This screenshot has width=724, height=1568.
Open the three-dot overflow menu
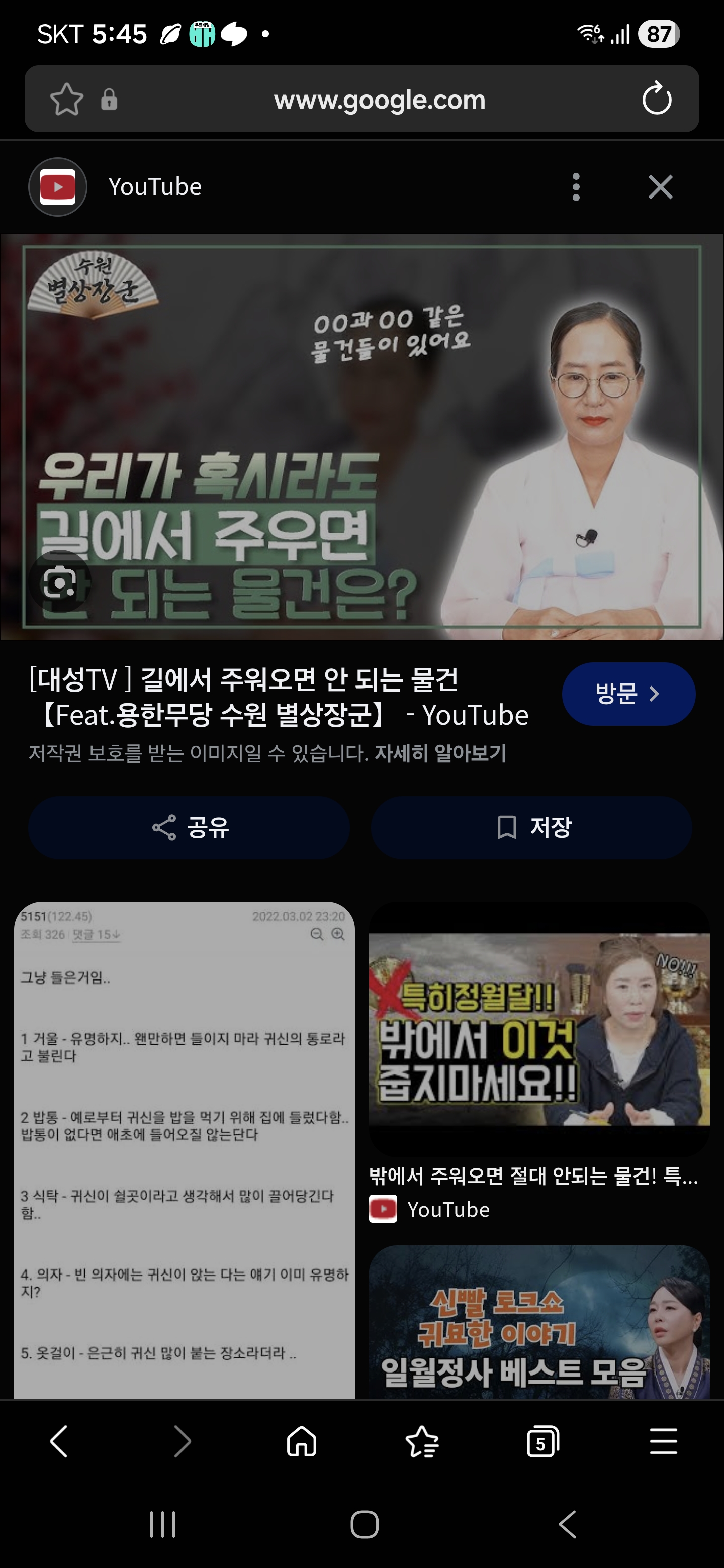coord(575,187)
